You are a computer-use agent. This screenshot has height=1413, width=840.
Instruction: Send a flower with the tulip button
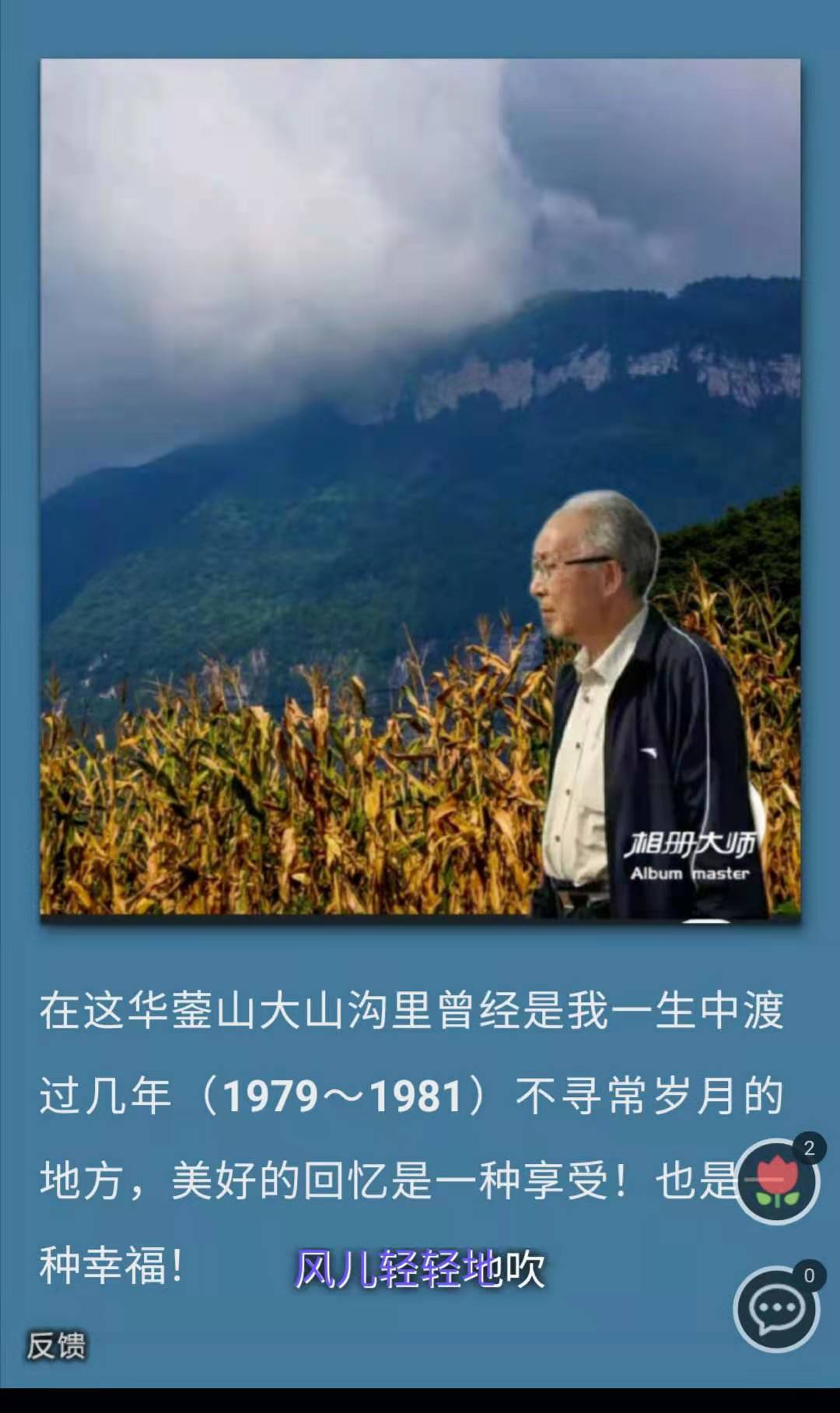pyautogui.click(x=777, y=1181)
